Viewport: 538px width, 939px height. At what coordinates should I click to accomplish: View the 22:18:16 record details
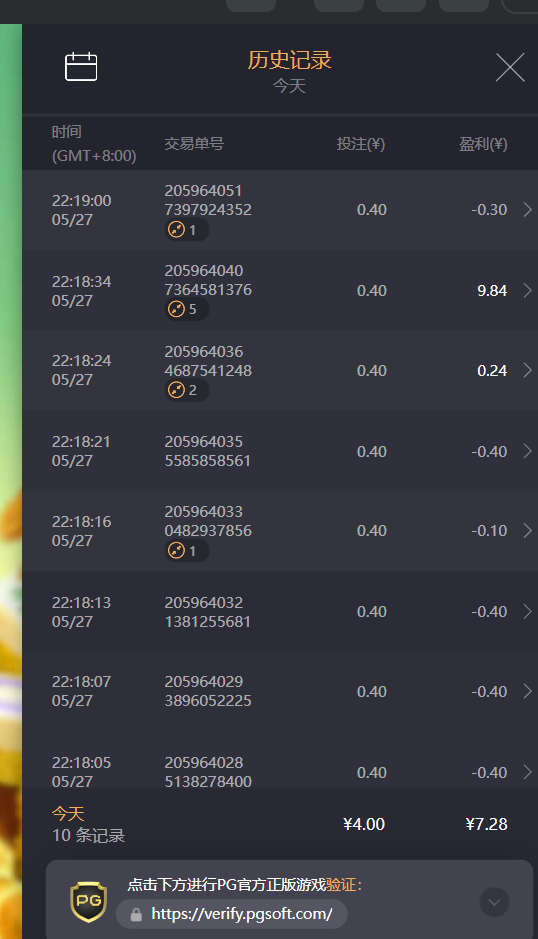(280, 531)
